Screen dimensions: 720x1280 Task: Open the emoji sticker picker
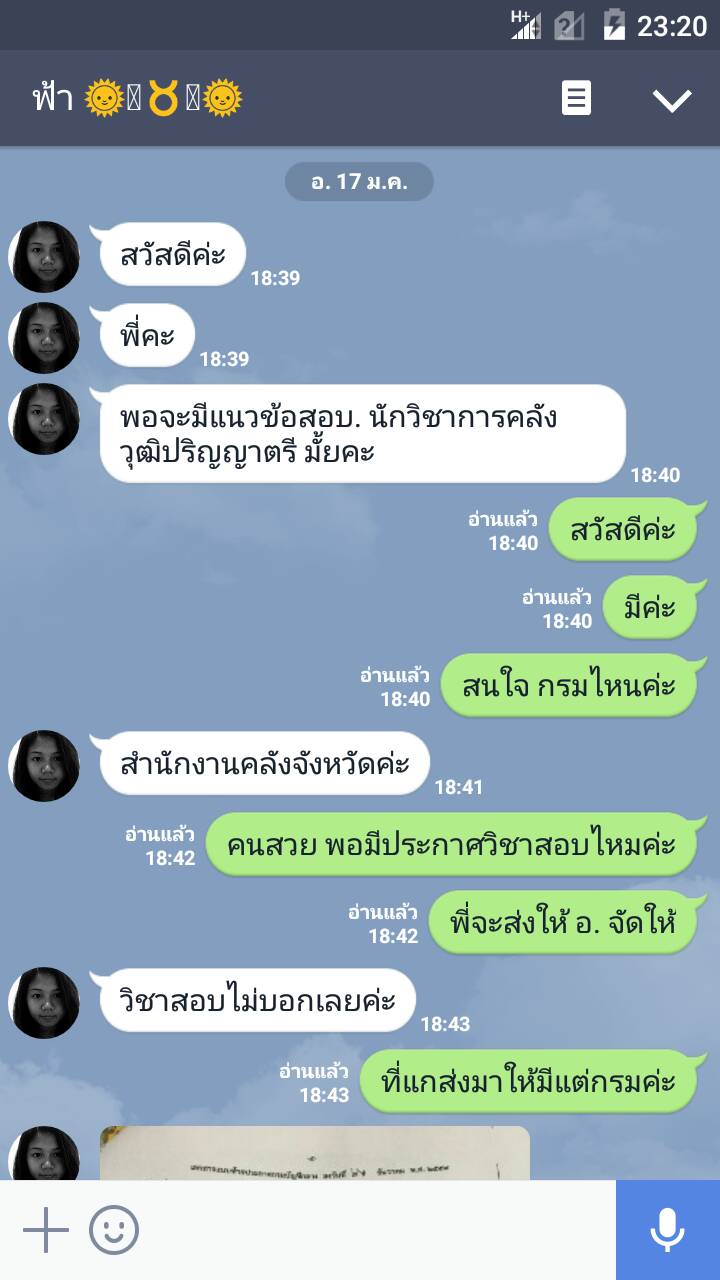pyautogui.click(x=114, y=1230)
